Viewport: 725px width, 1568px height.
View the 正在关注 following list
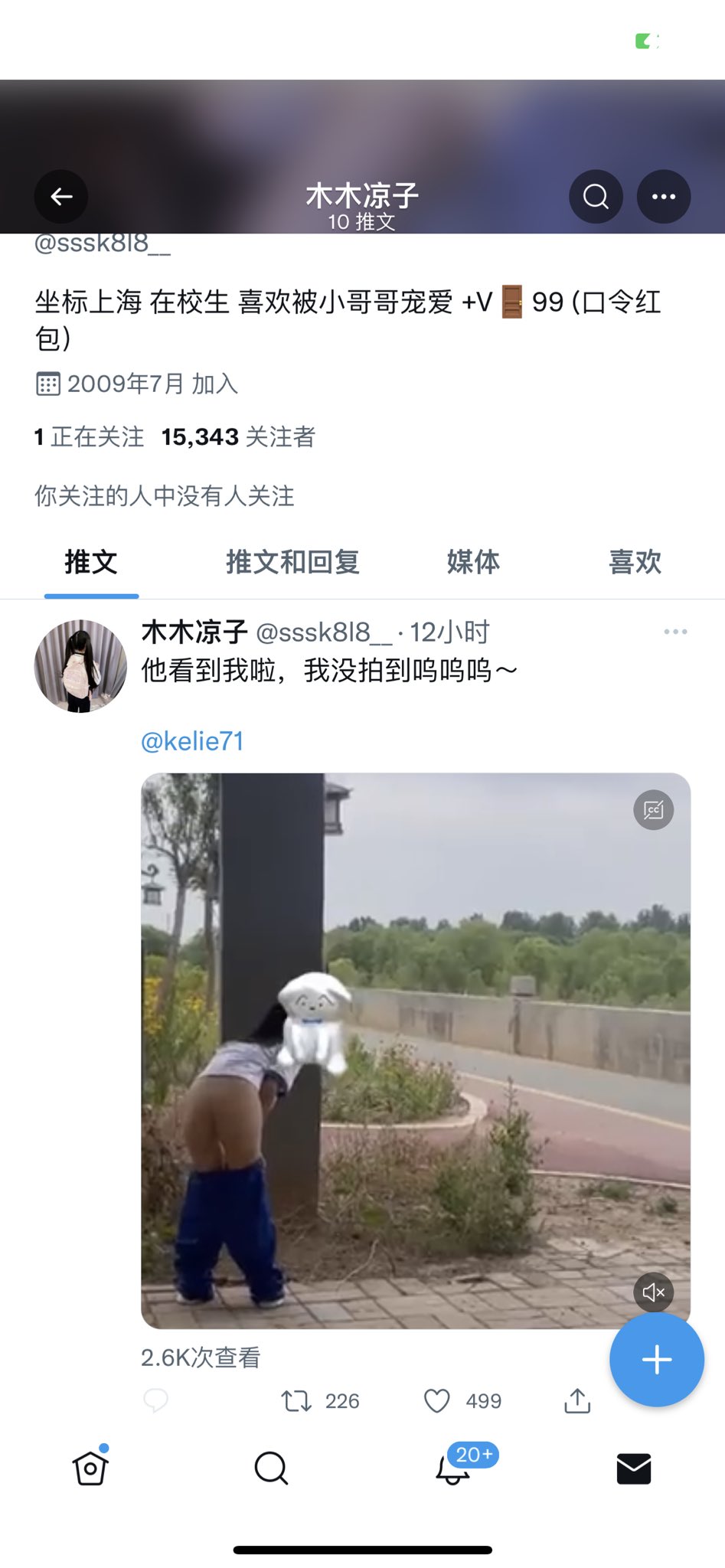pyautogui.click(x=90, y=437)
